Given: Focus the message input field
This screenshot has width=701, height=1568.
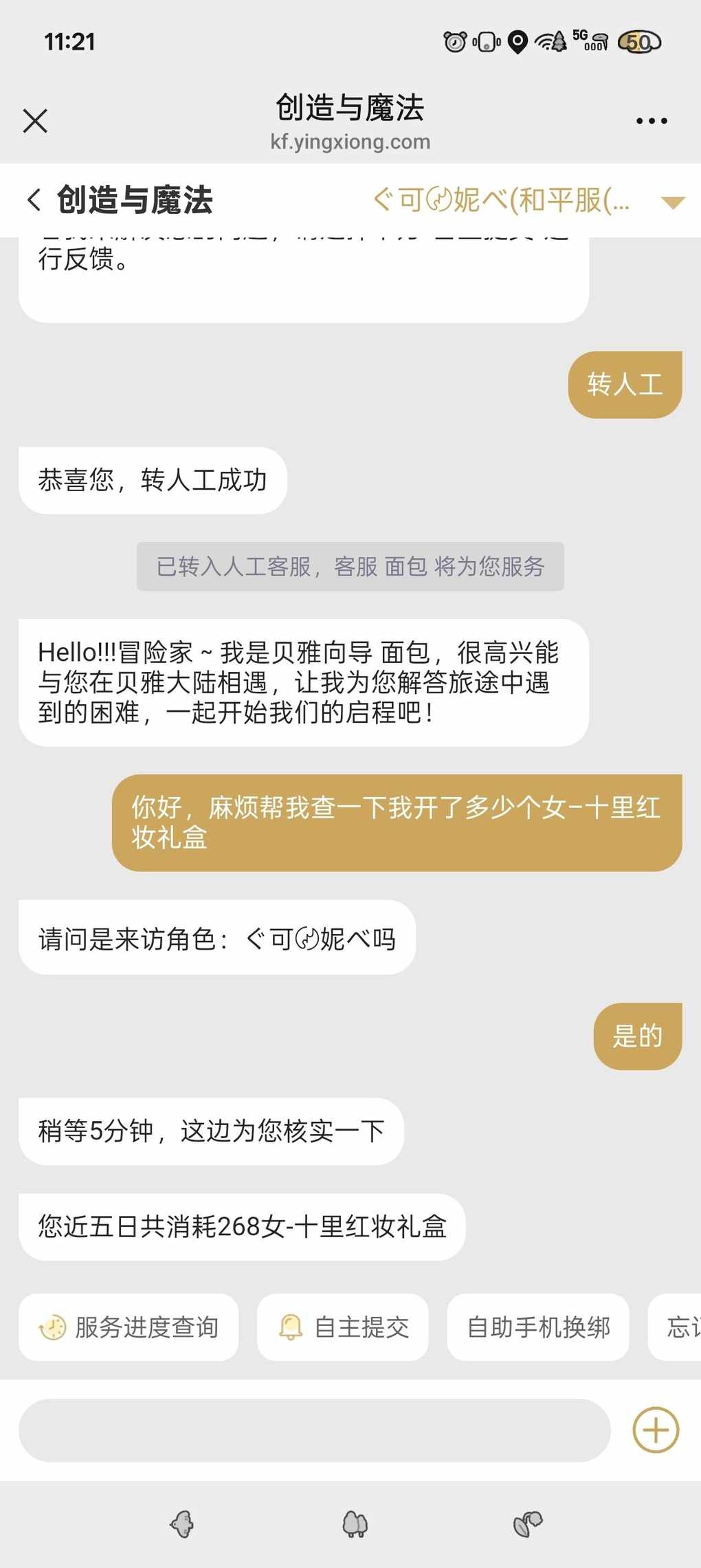Looking at the screenshot, I should [x=314, y=1430].
